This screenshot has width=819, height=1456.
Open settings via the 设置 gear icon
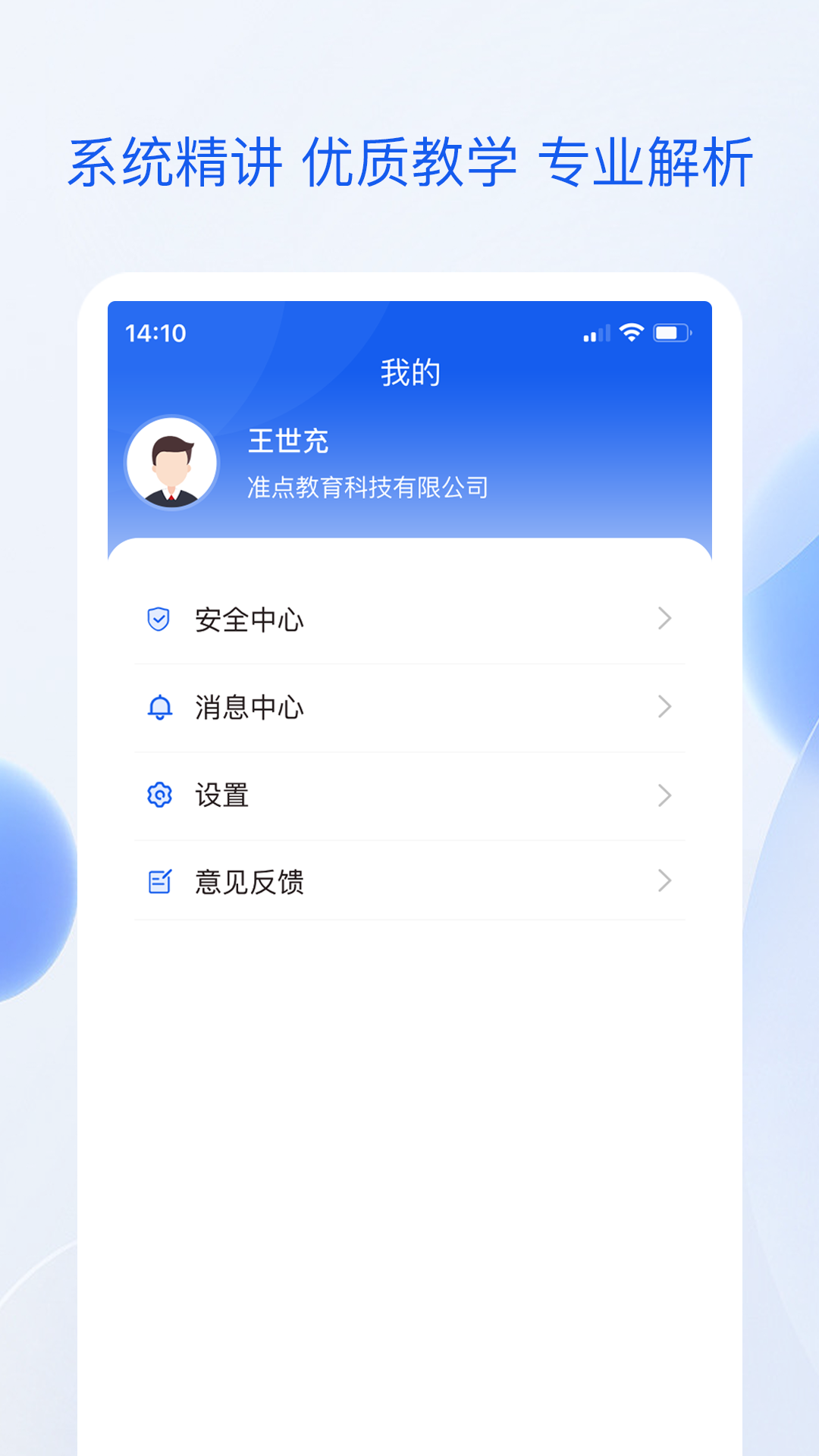point(158,795)
